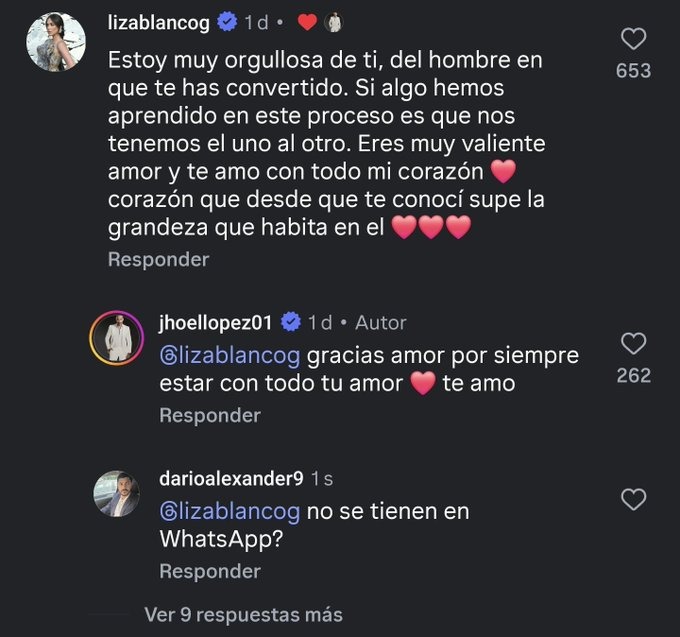This screenshot has height=637, width=680.
Task: Open the jhoellopez01 username link
Action: click(219, 322)
